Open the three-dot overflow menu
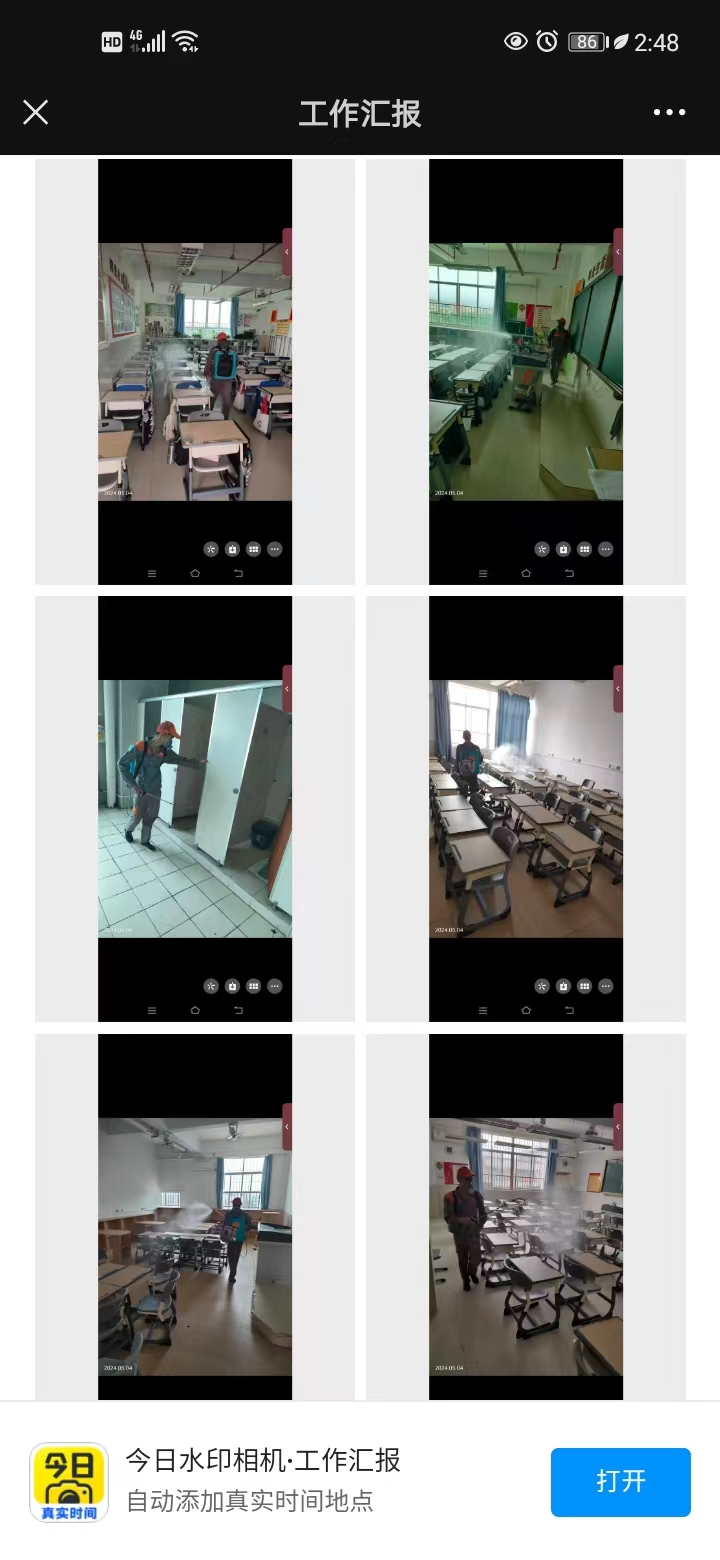The width and height of the screenshot is (720, 1560). [x=669, y=112]
